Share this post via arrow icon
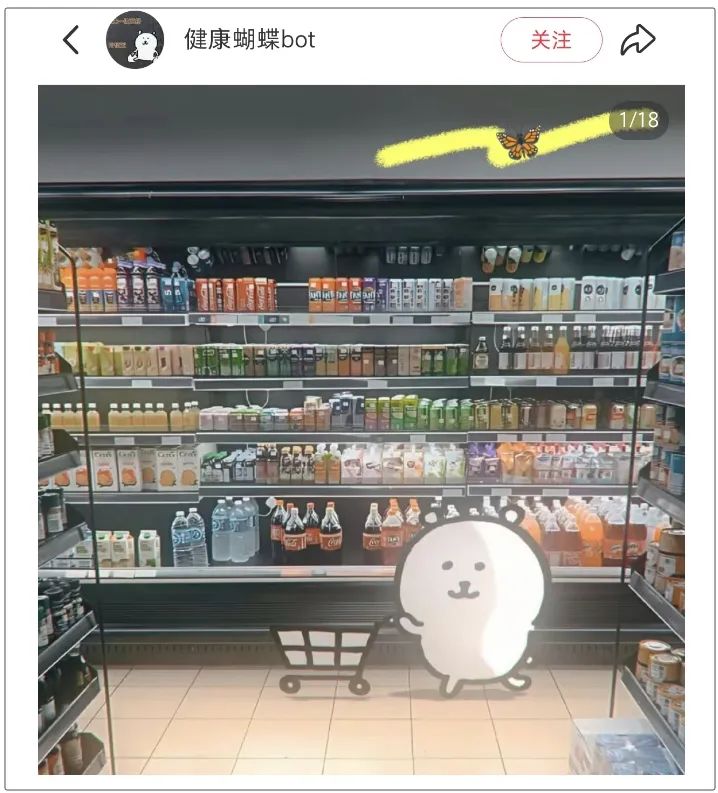 pyautogui.click(x=638, y=39)
